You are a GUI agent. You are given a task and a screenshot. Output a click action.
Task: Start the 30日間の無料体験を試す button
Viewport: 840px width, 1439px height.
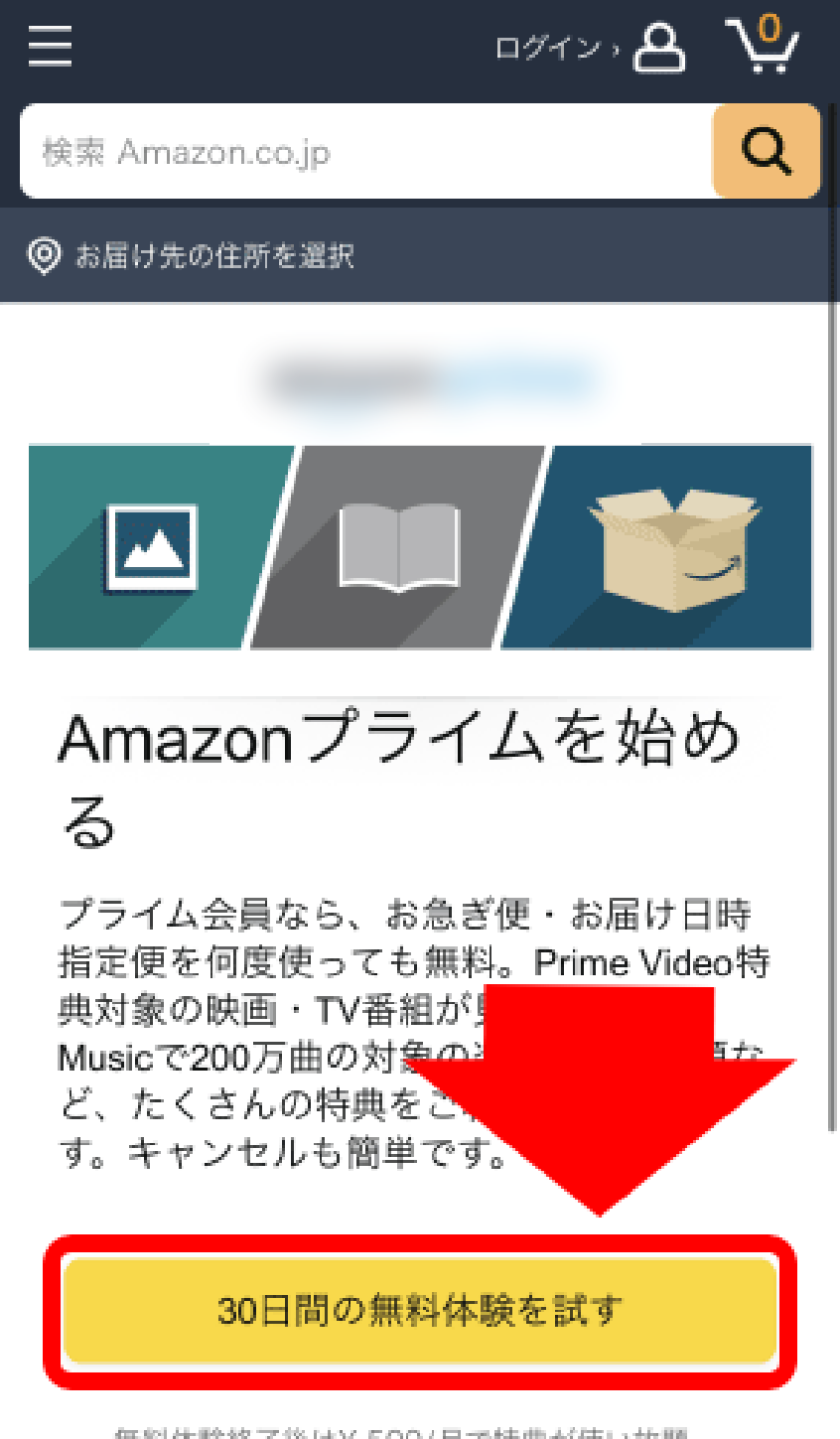[420, 1311]
